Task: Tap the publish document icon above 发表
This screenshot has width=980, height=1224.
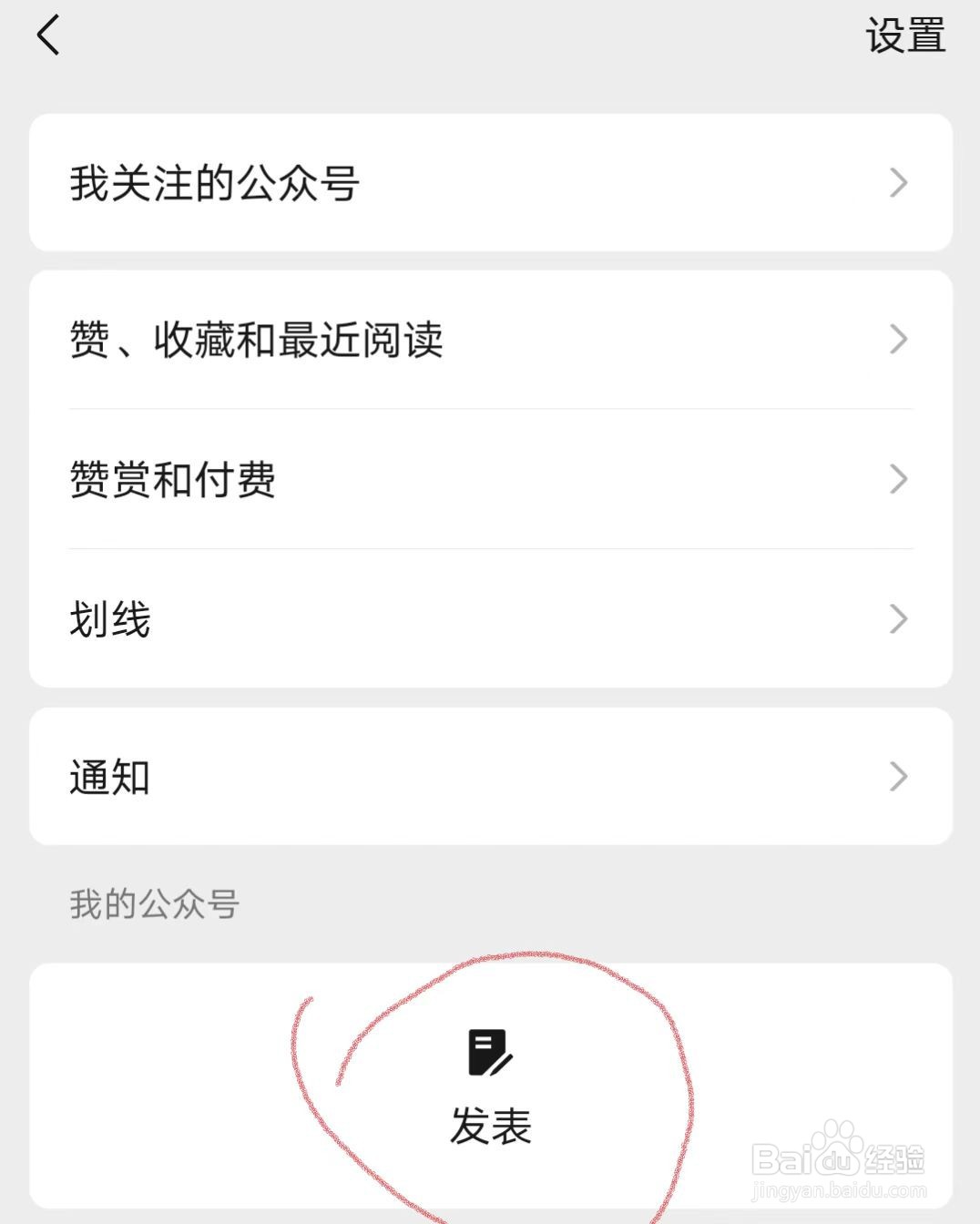Action: [x=489, y=1054]
